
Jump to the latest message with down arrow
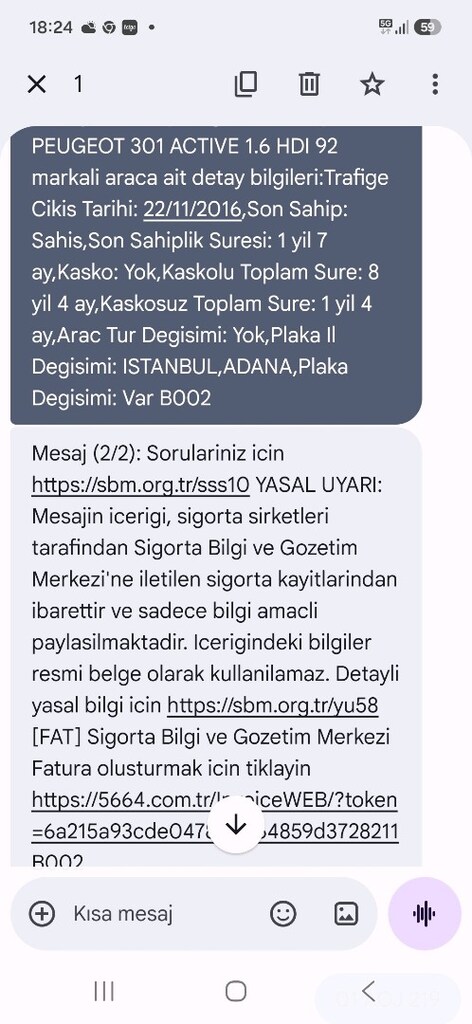click(236, 825)
